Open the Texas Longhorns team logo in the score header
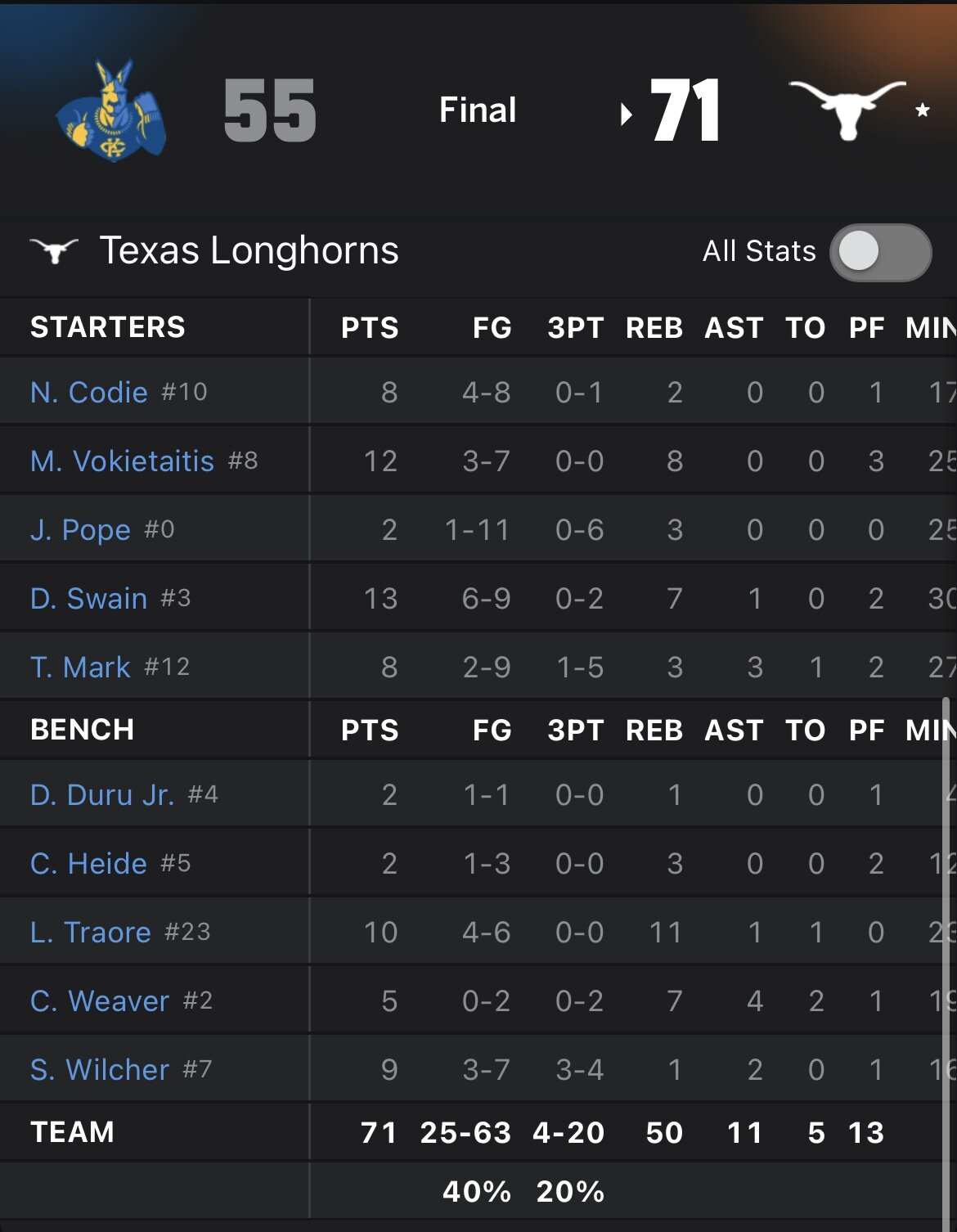 point(847,110)
